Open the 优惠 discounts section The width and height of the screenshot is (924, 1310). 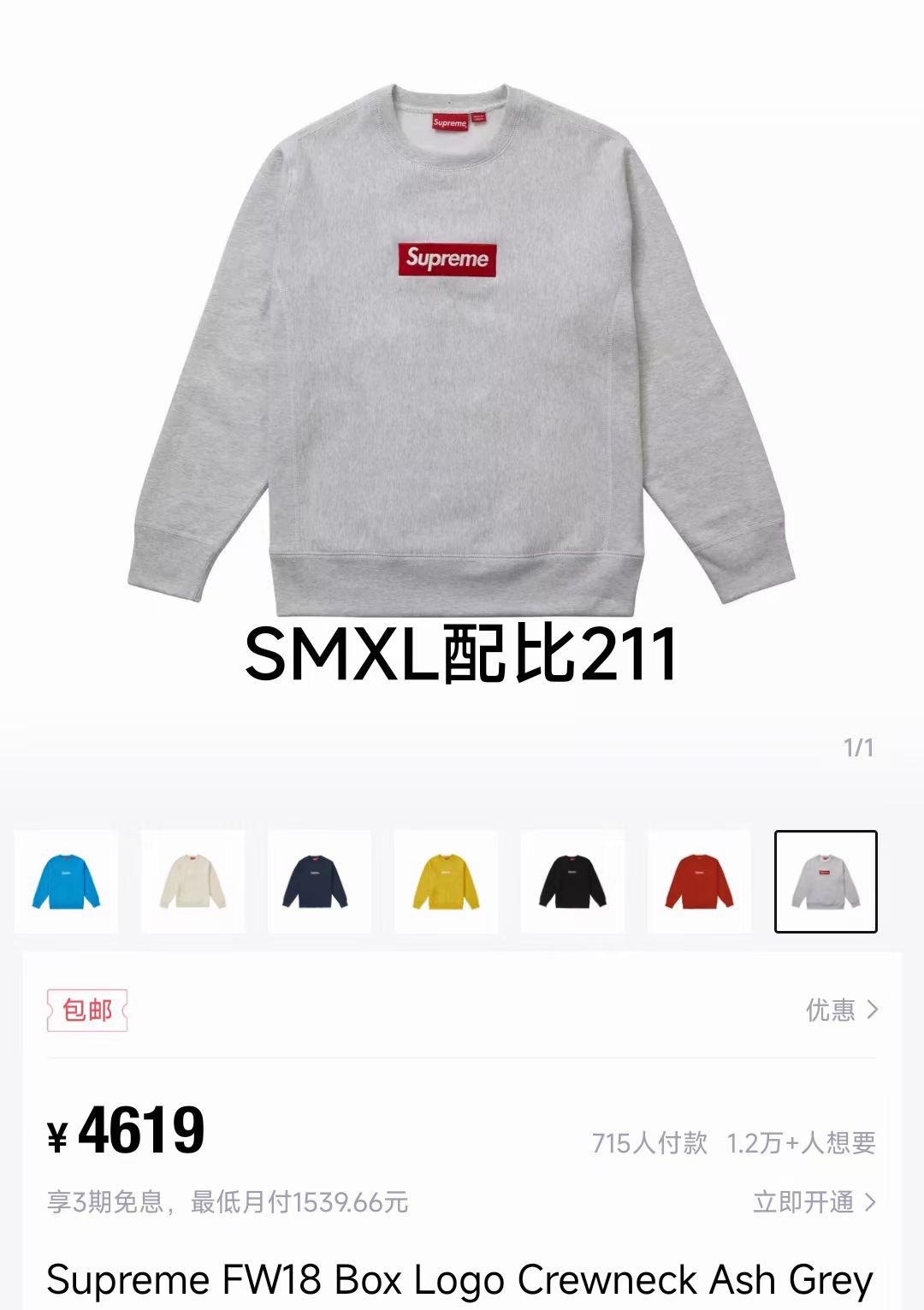coord(842,1011)
